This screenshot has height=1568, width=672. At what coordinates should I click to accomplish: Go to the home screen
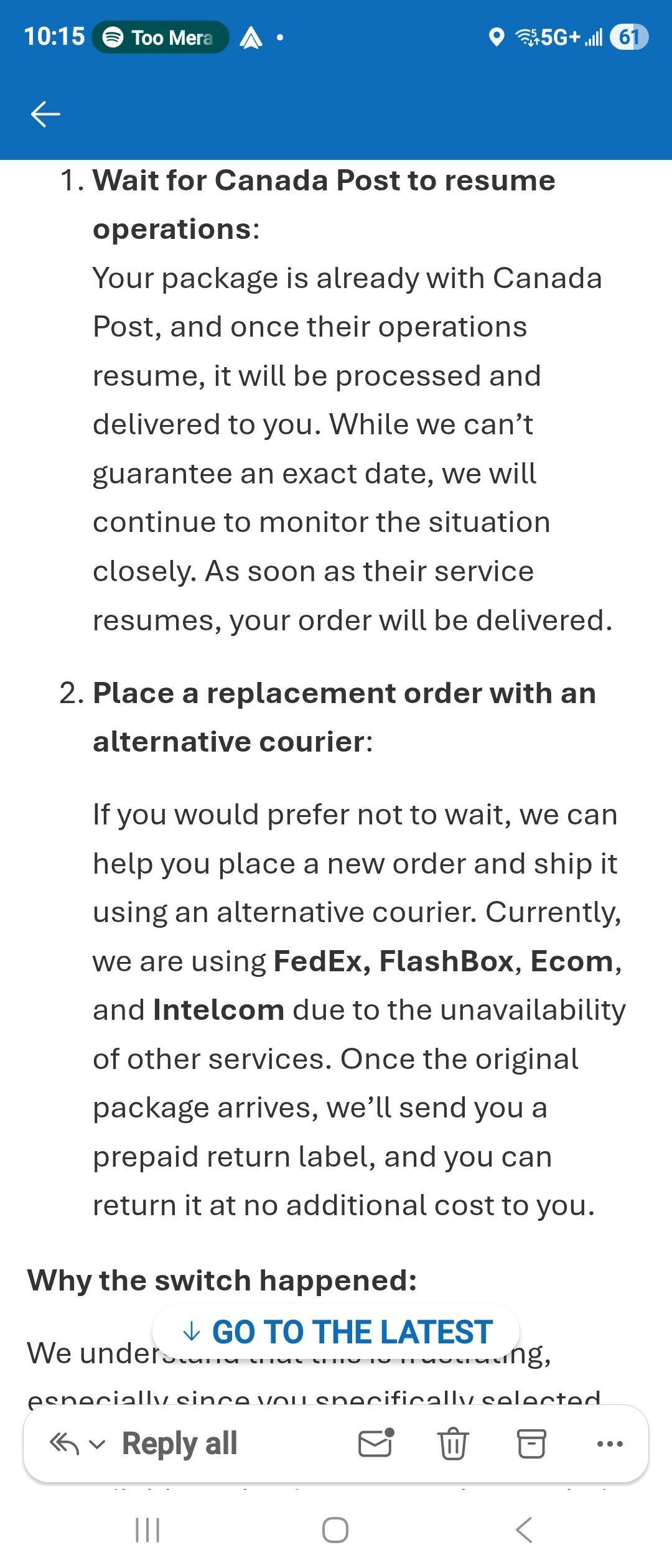(x=335, y=1530)
